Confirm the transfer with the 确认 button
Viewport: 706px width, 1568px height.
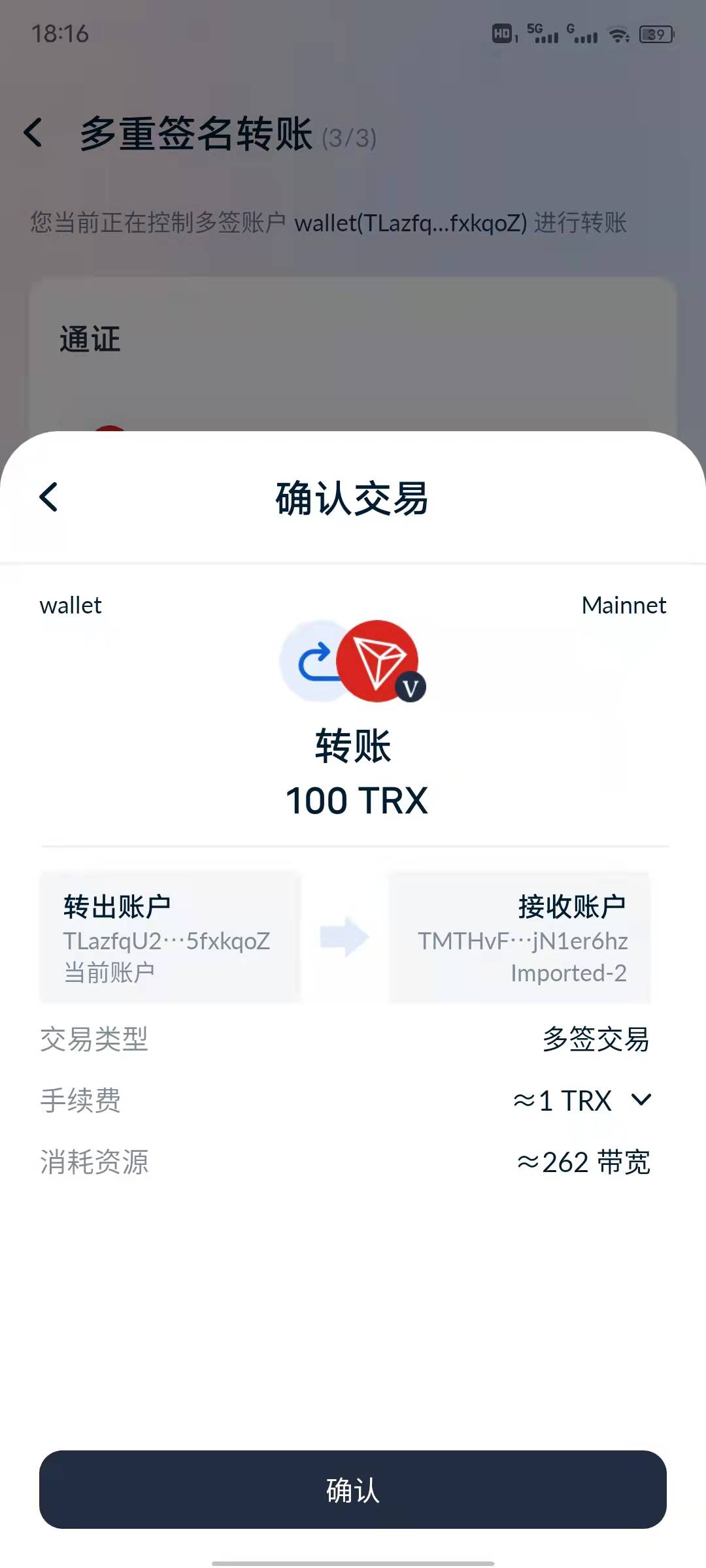353,1490
